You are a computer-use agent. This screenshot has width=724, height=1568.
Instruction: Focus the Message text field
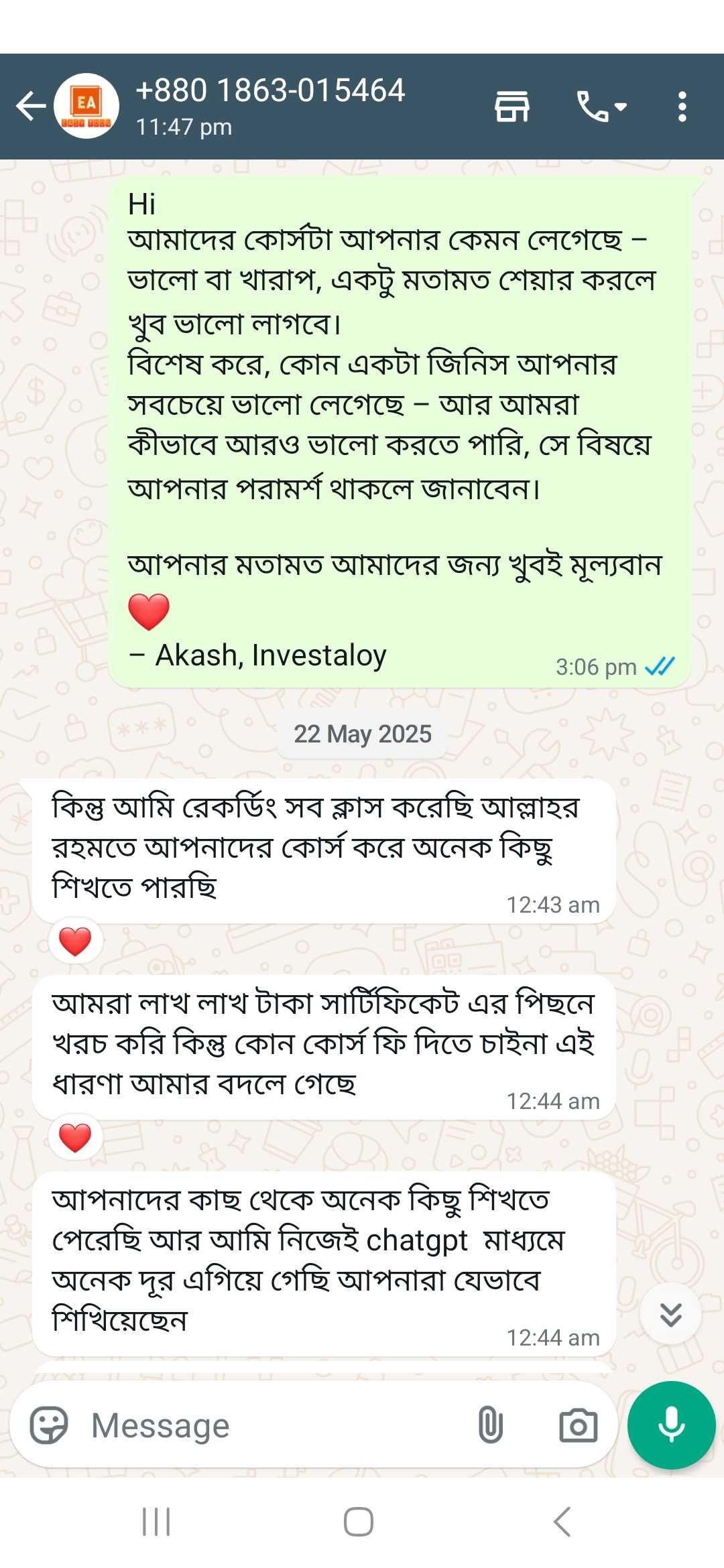[x=268, y=1425]
